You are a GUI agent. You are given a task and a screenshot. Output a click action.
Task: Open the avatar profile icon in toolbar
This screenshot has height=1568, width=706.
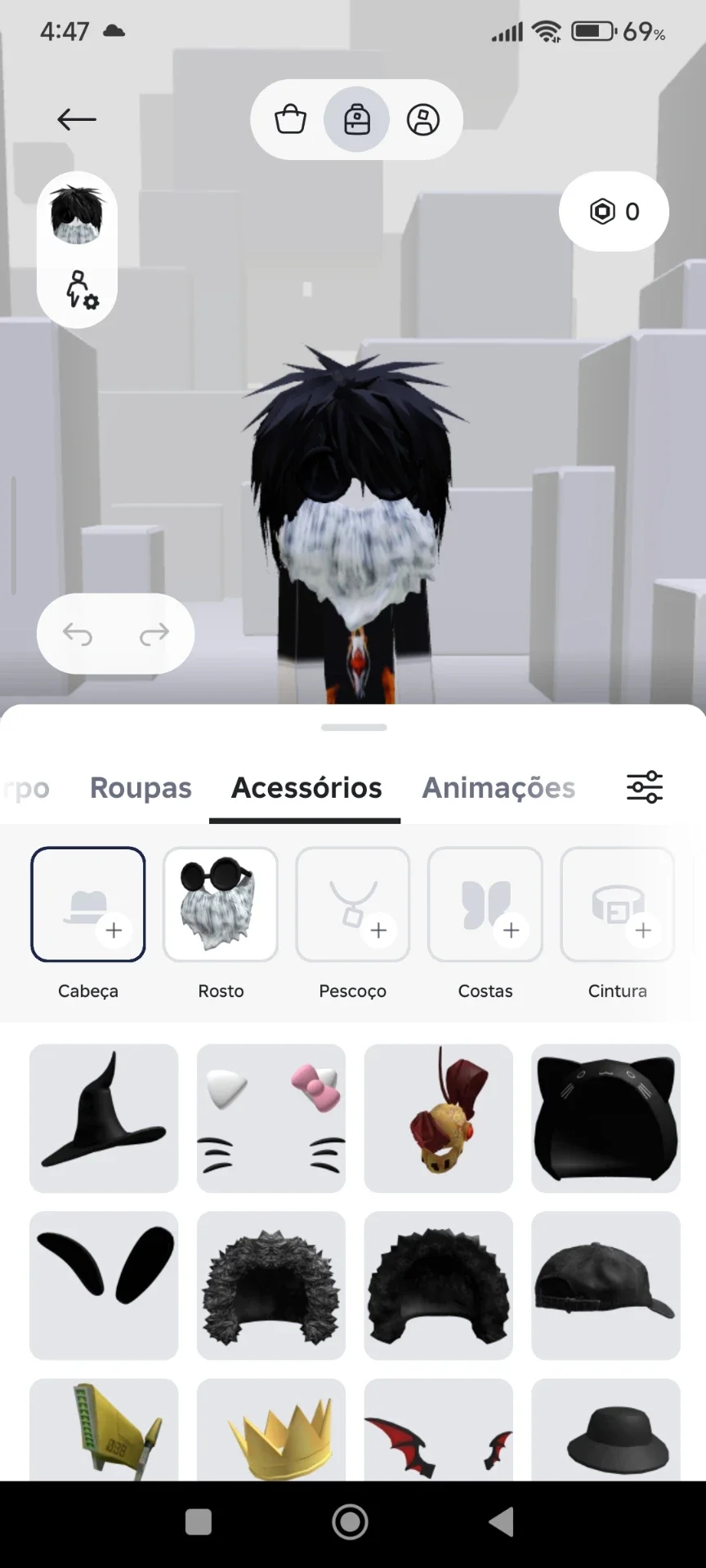click(x=423, y=119)
